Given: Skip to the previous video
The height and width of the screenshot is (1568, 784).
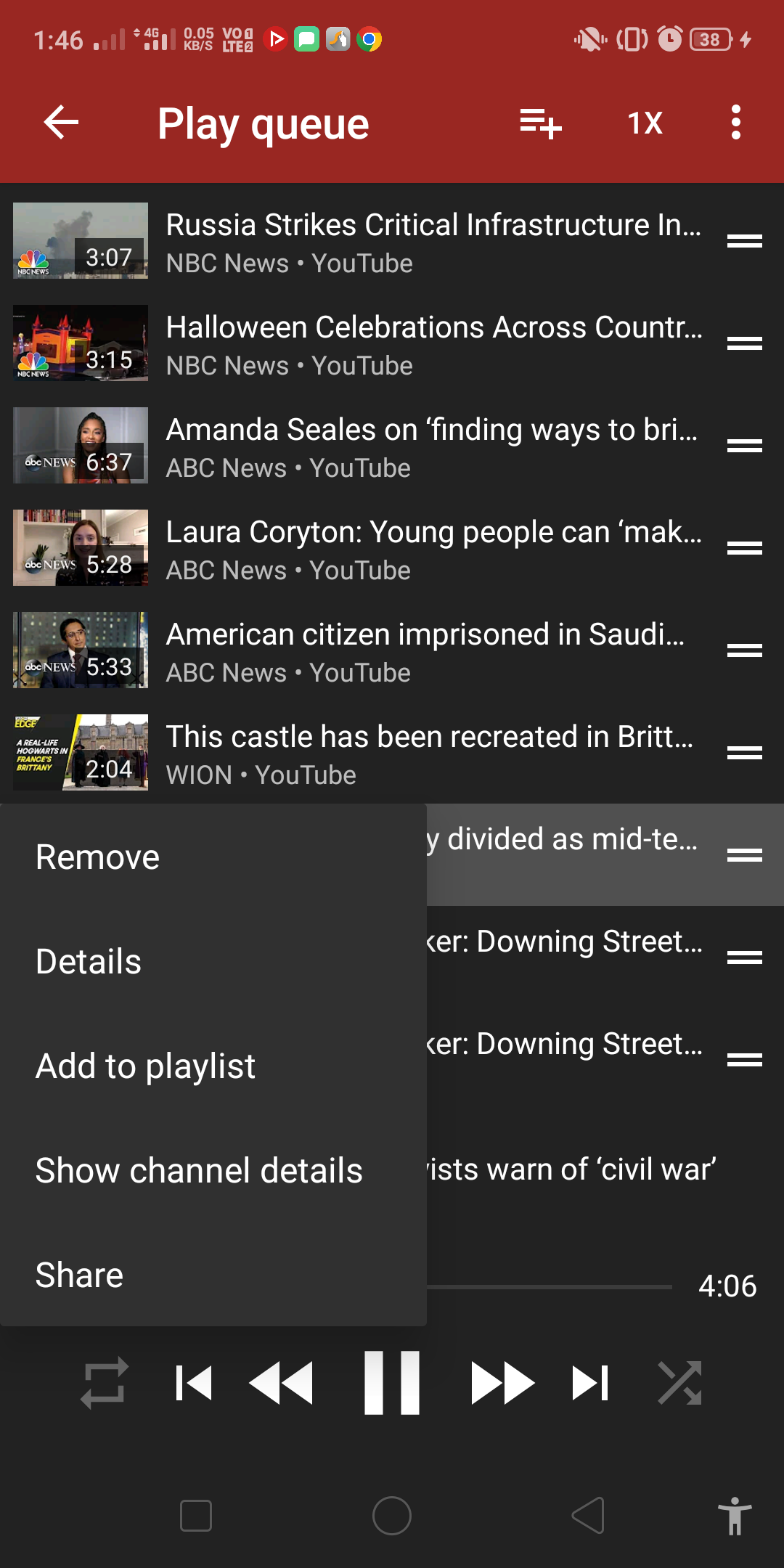Looking at the screenshot, I should click(x=195, y=1383).
